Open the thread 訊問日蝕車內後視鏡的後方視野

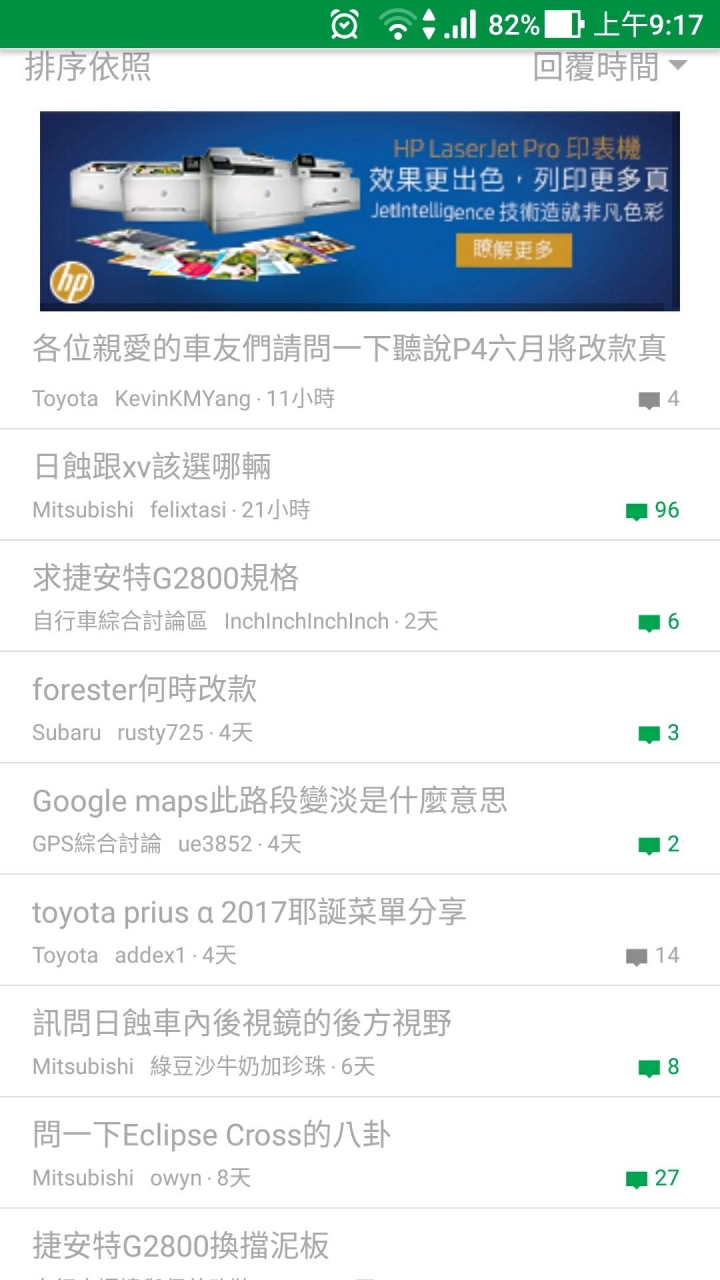click(x=242, y=1023)
